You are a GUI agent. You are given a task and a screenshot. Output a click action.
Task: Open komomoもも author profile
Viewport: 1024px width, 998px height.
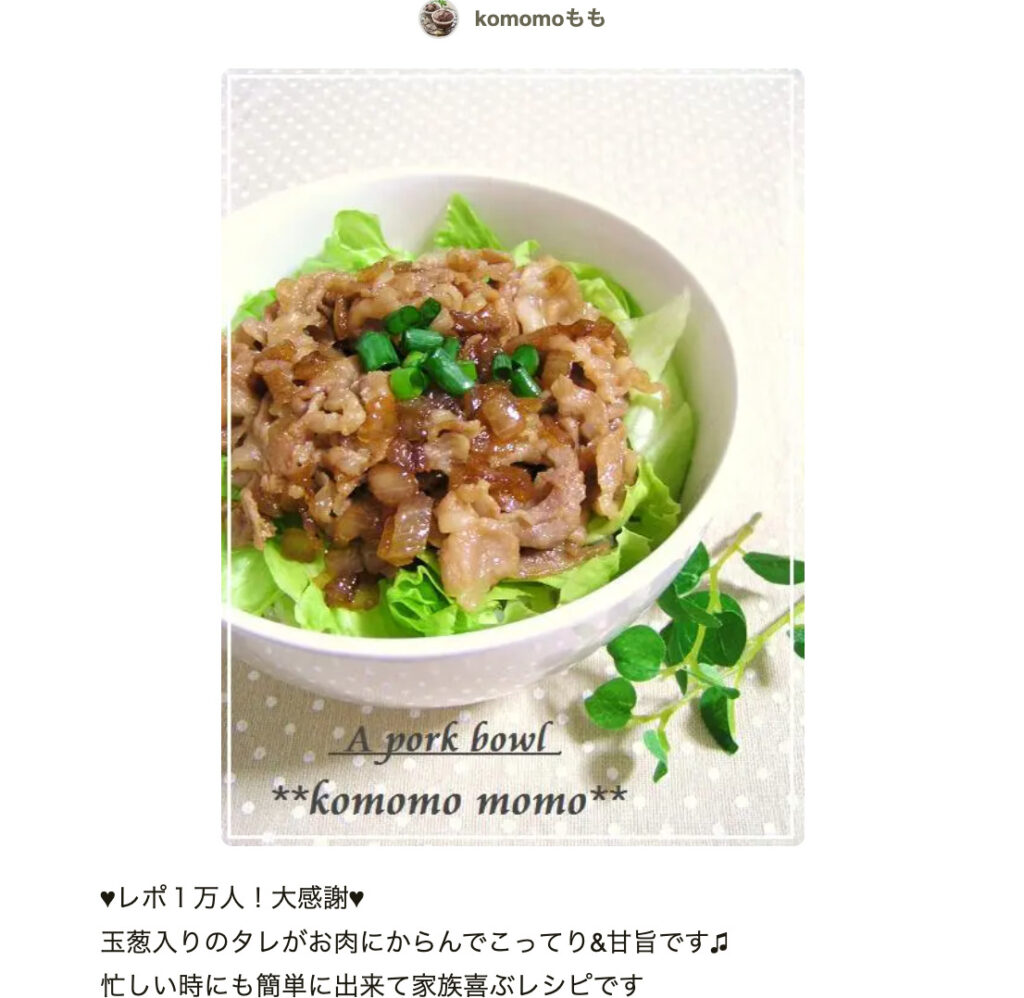click(538, 19)
